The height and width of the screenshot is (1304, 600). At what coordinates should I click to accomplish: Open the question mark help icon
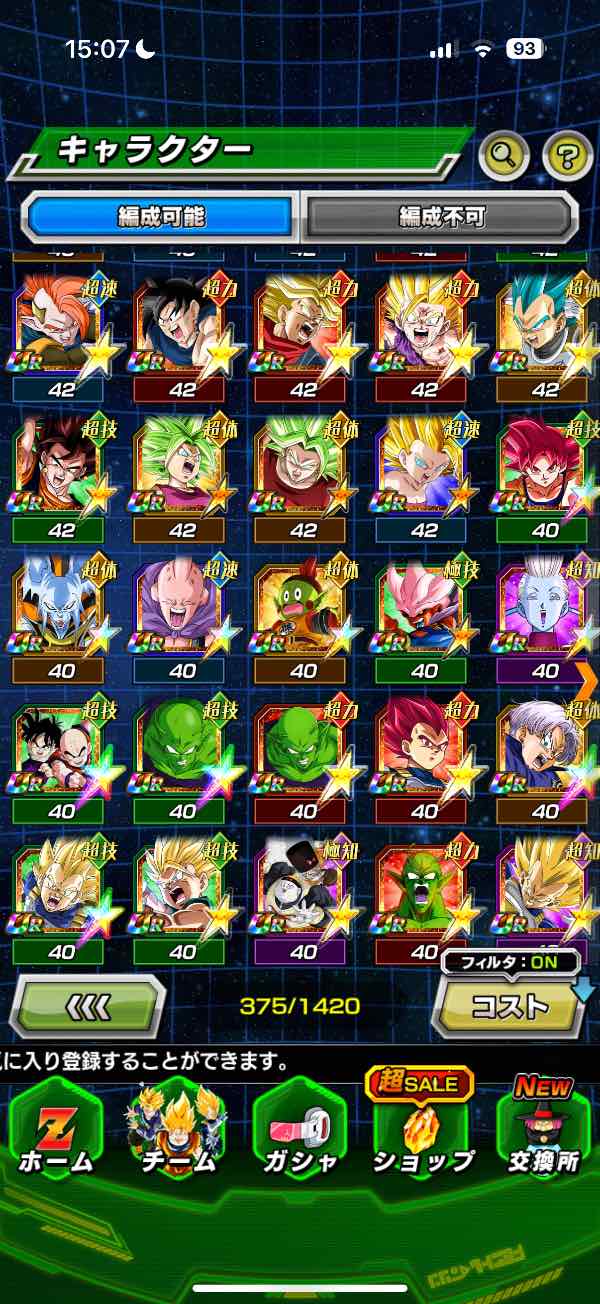tap(567, 153)
